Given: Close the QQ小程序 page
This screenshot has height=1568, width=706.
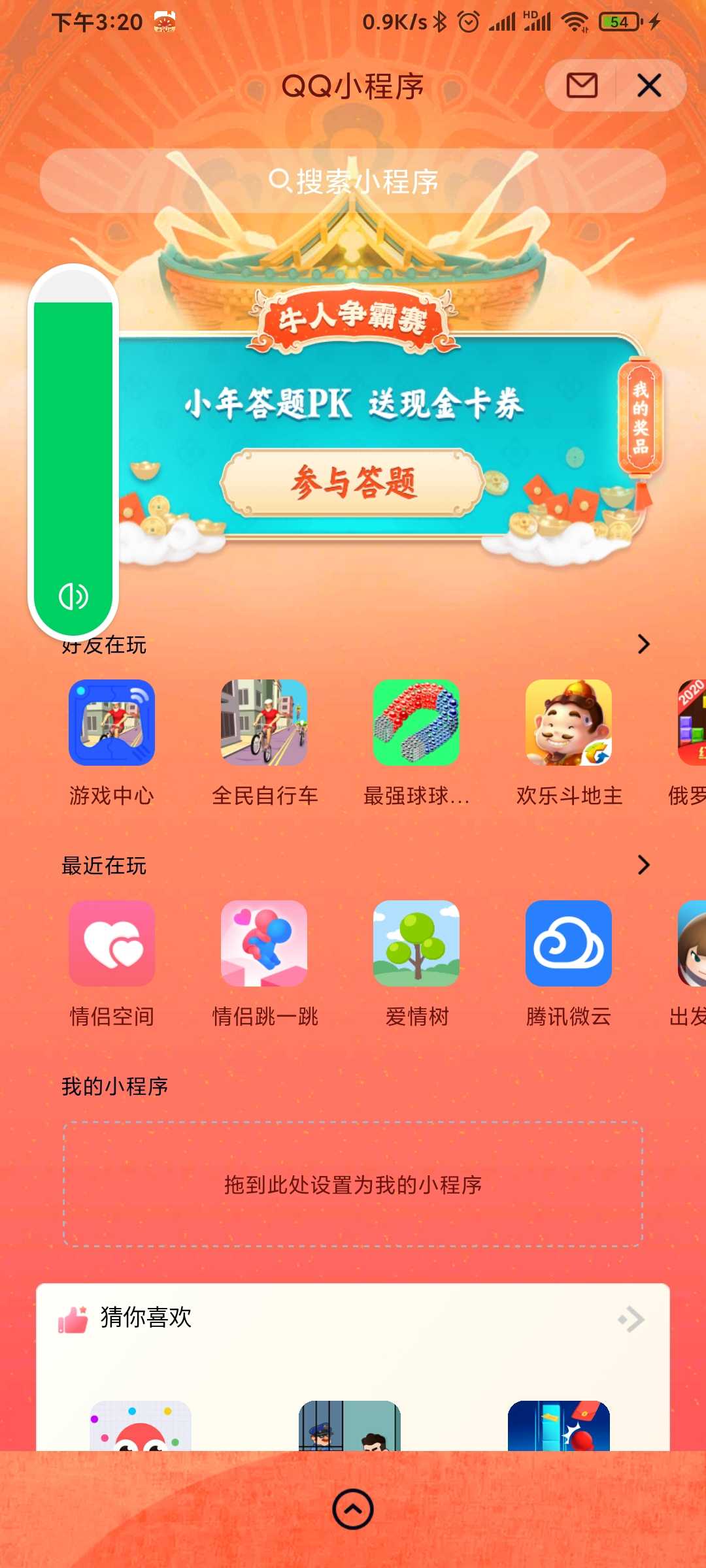Looking at the screenshot, I should click(x=649, y=86).
